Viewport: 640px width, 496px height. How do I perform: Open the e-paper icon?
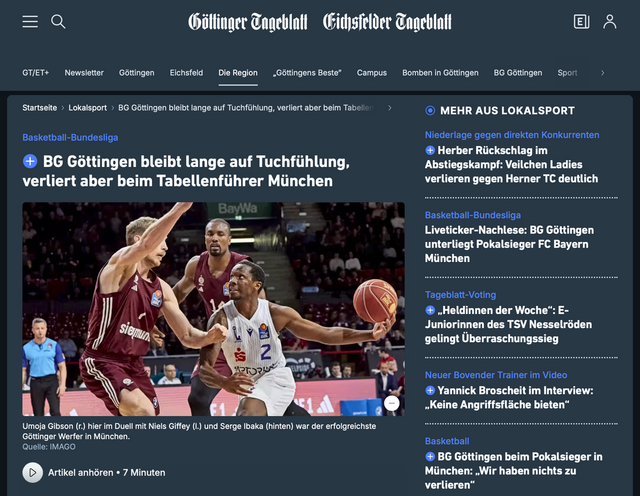581,21
